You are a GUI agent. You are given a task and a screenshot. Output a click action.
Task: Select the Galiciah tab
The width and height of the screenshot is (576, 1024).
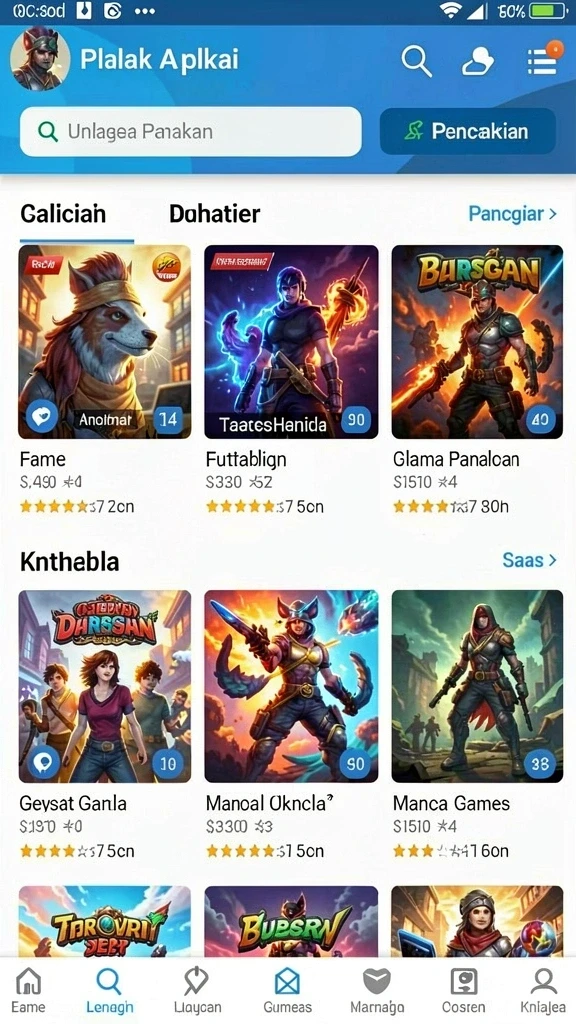coord(63,214)
